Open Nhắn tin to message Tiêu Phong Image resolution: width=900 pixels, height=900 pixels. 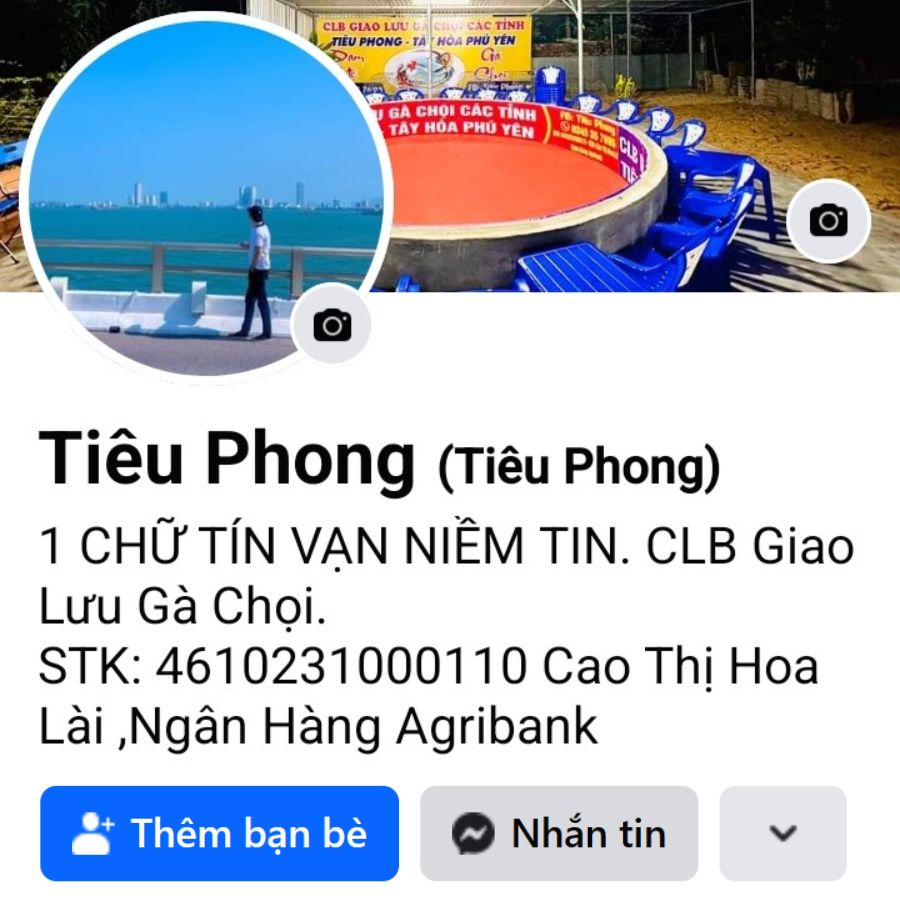tap(558, 833)
